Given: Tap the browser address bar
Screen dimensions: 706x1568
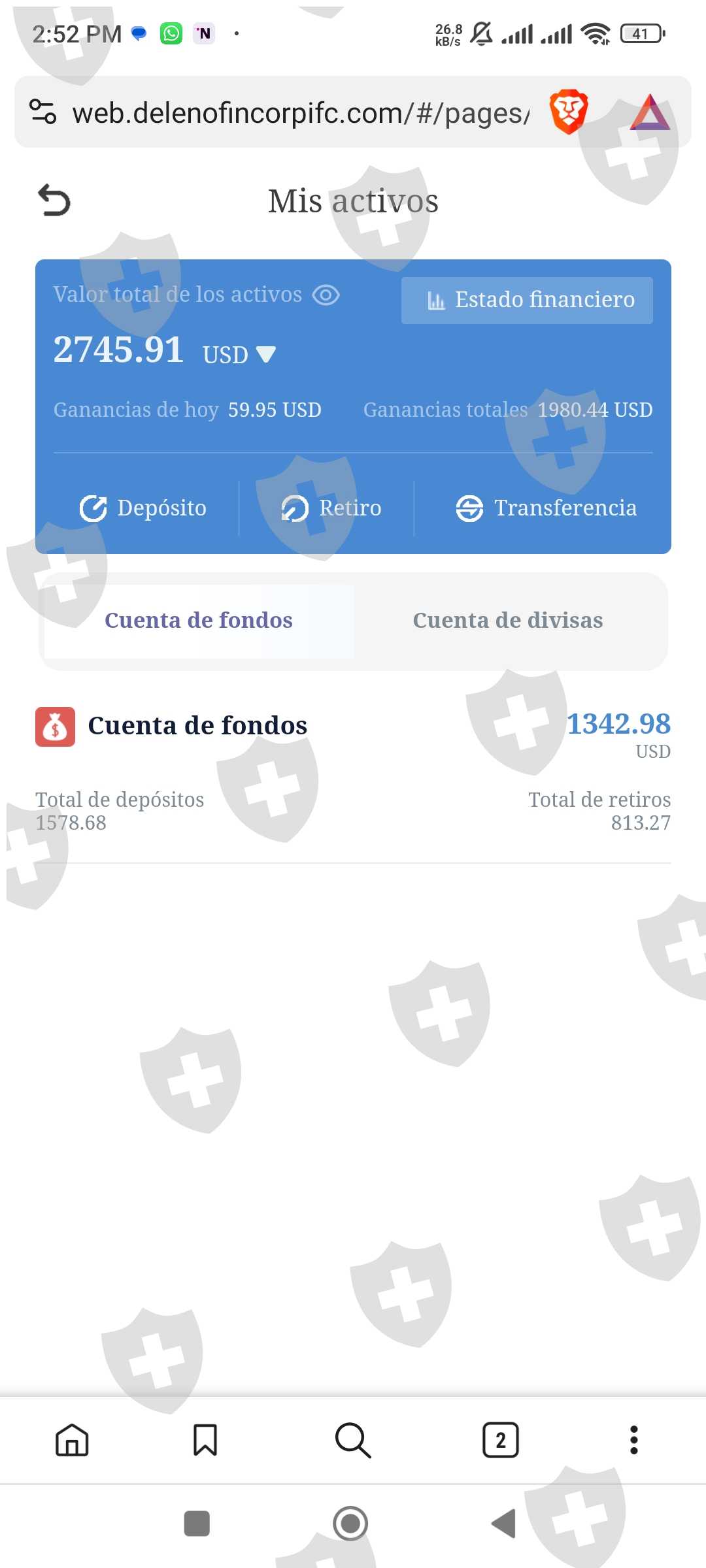Looking at the screenshot, I should (301, 113).
